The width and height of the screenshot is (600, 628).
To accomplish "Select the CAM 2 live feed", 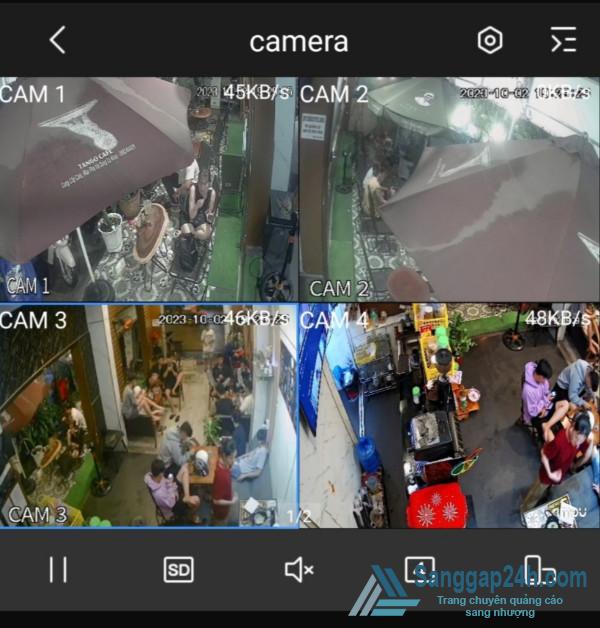I will point(449,190).
